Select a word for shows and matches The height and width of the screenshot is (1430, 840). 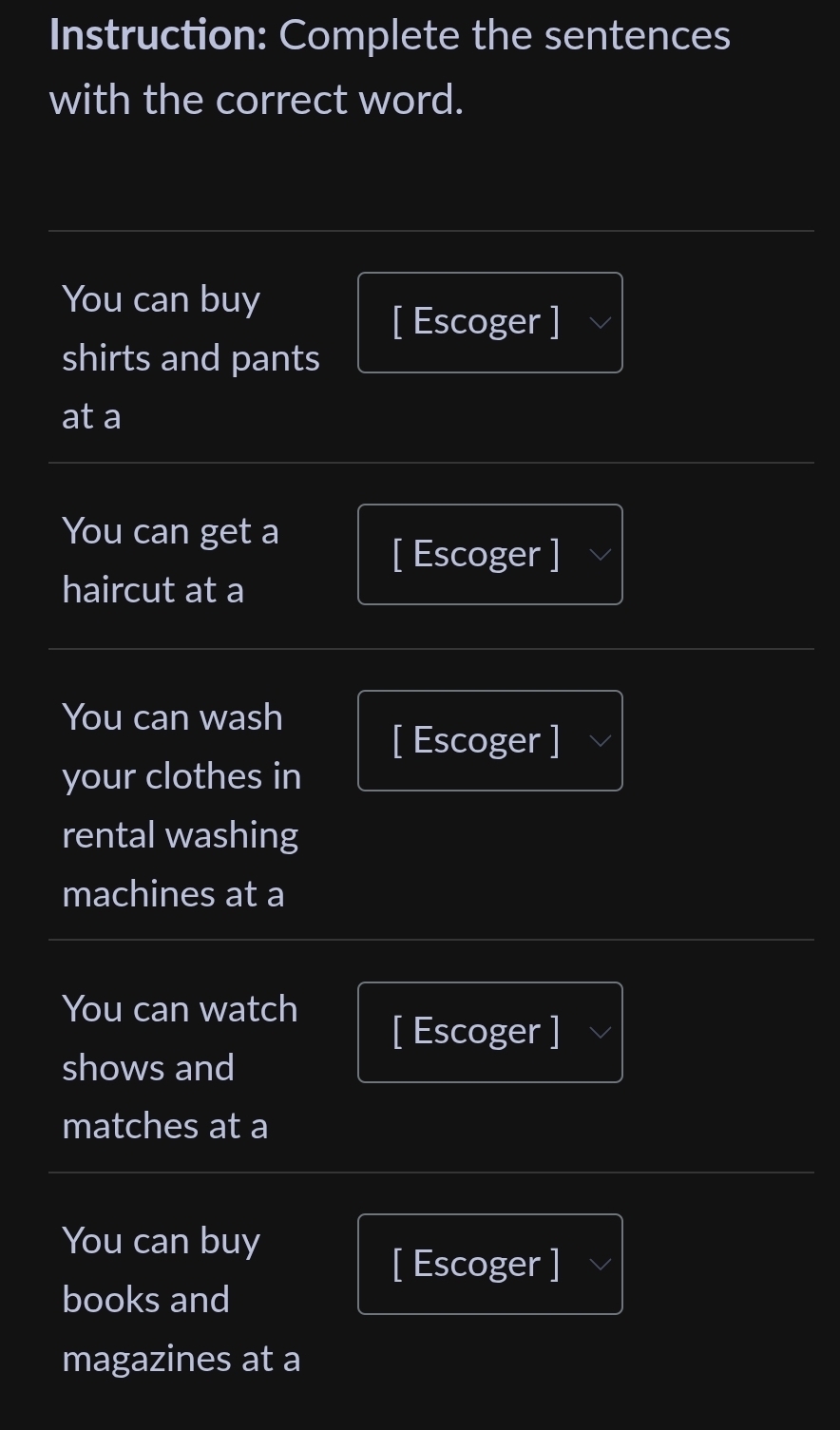click(489, 1033)
